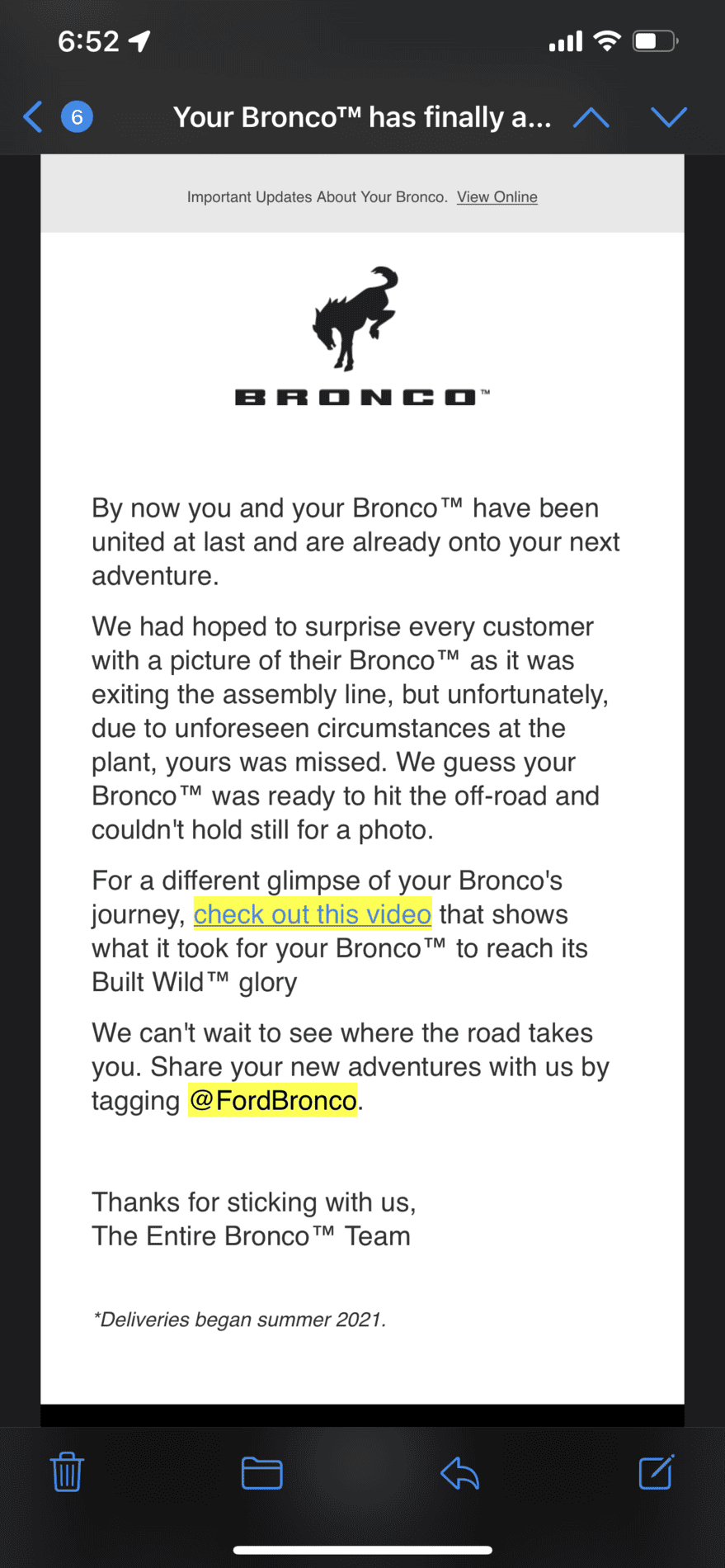This screenshot has width=725, height=1568.
Task: Delete this email with the trash icon
Action: [67, 1472]
